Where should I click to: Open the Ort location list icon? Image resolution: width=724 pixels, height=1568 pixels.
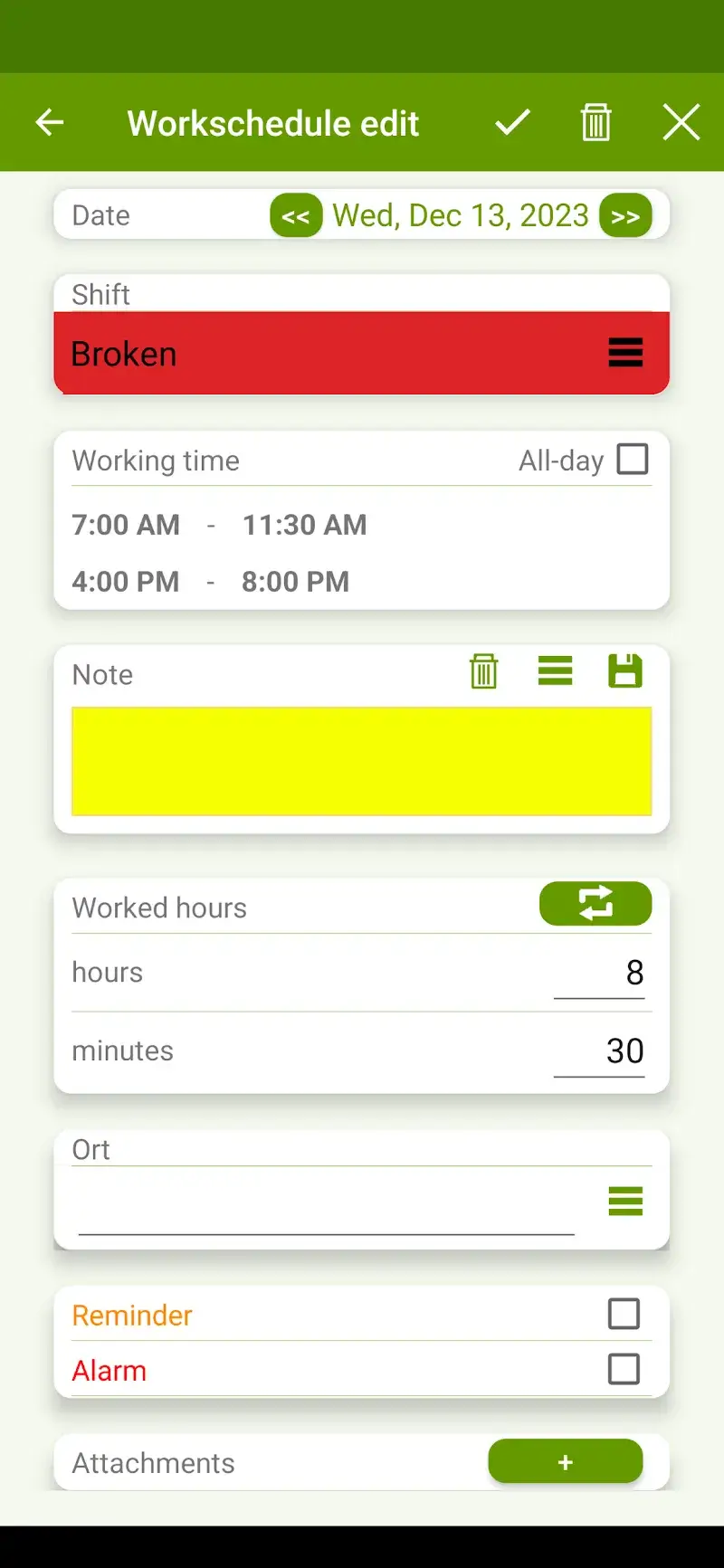click(x=625, y=1201)
